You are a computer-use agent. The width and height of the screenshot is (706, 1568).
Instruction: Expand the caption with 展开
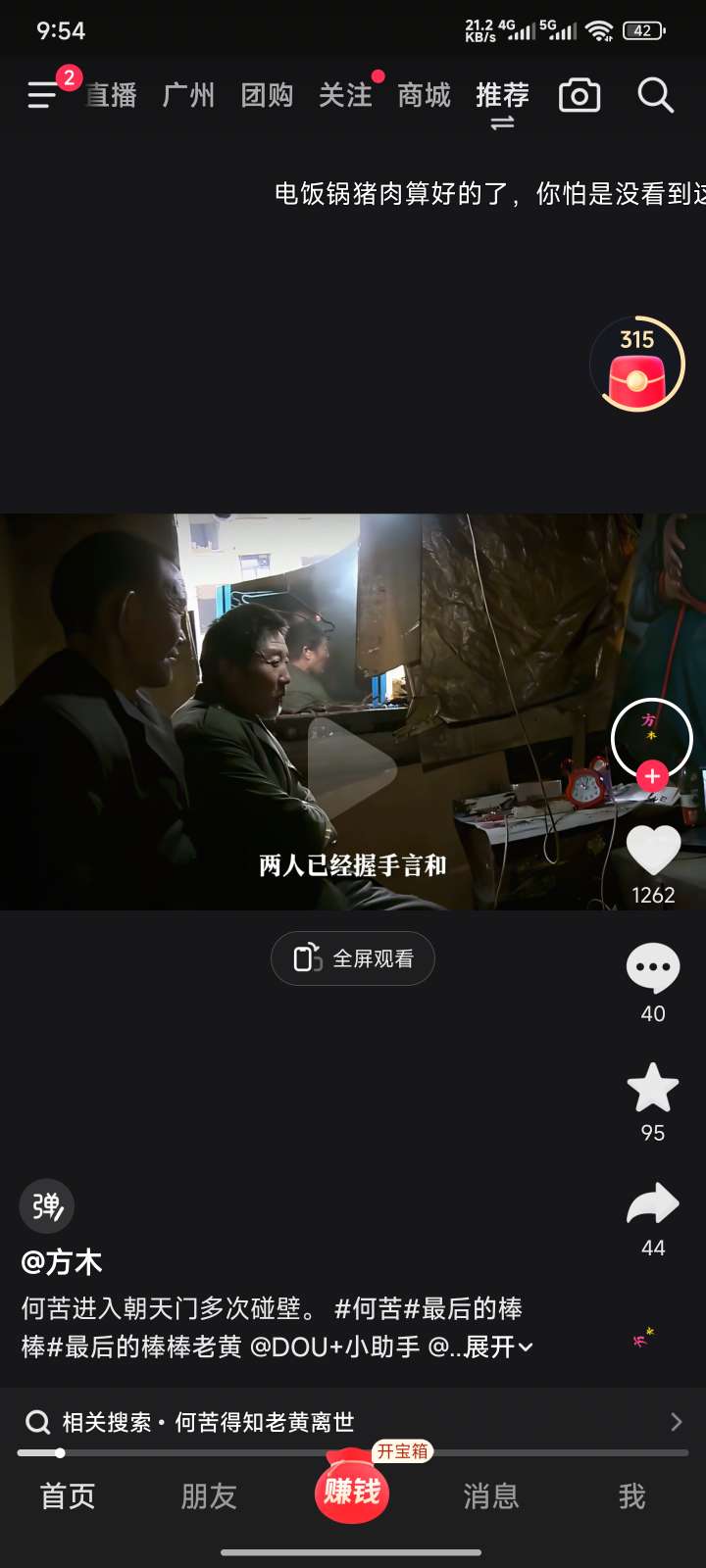[498, 1347]
